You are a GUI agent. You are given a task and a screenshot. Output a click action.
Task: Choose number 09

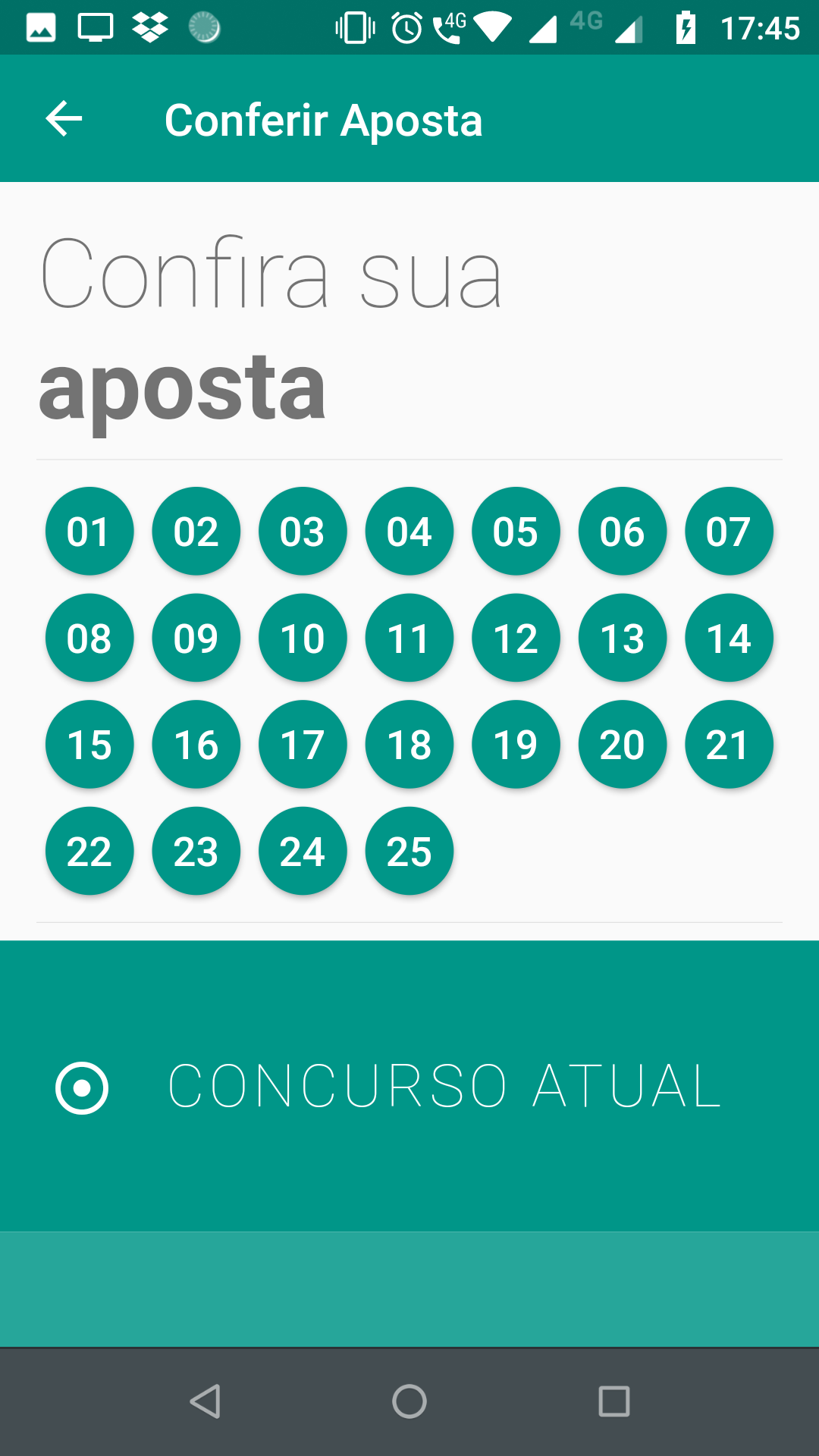(x=196, y=638)
